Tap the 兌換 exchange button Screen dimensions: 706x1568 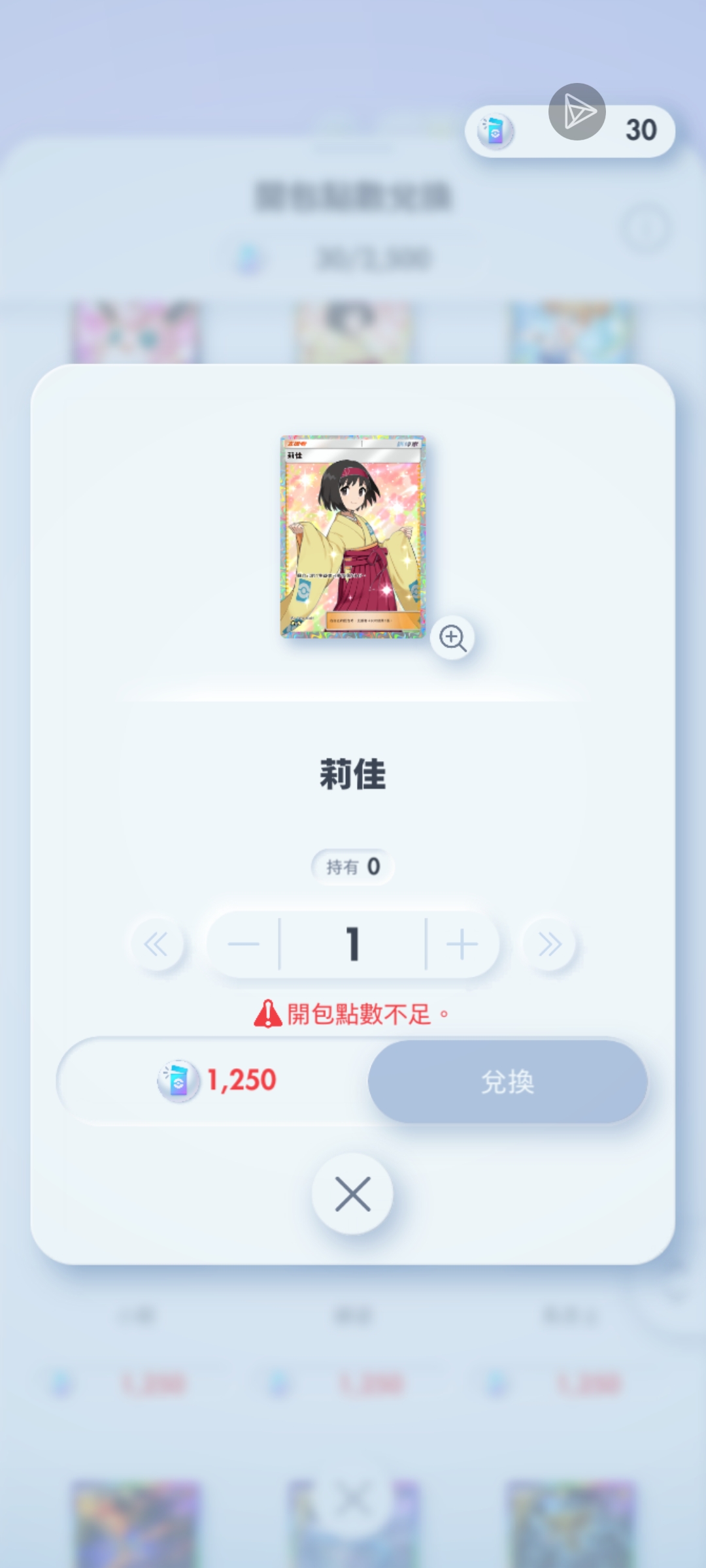tap(507, 1082)
